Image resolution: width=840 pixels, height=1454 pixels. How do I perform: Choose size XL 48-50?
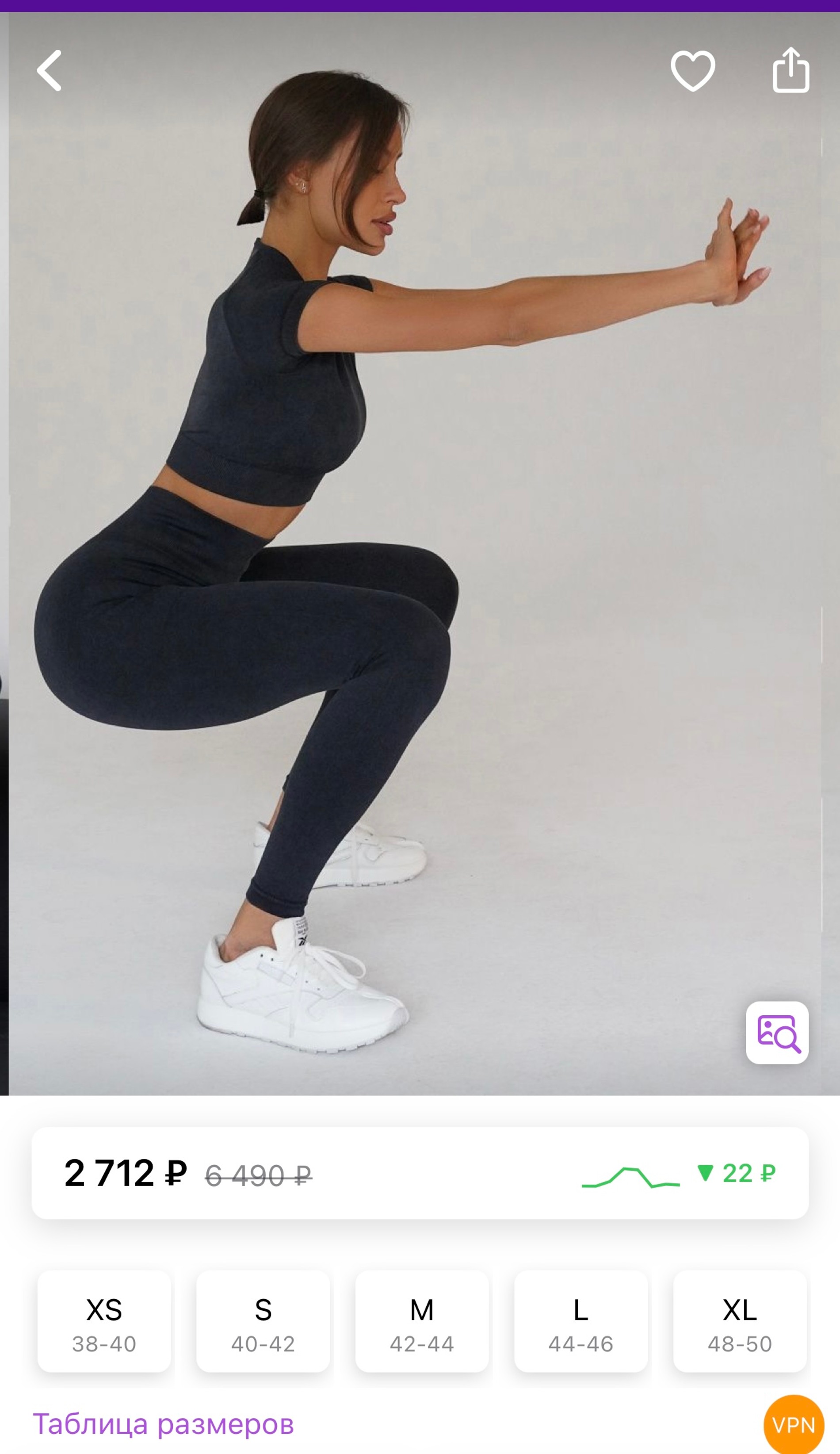pos(740,1321)
